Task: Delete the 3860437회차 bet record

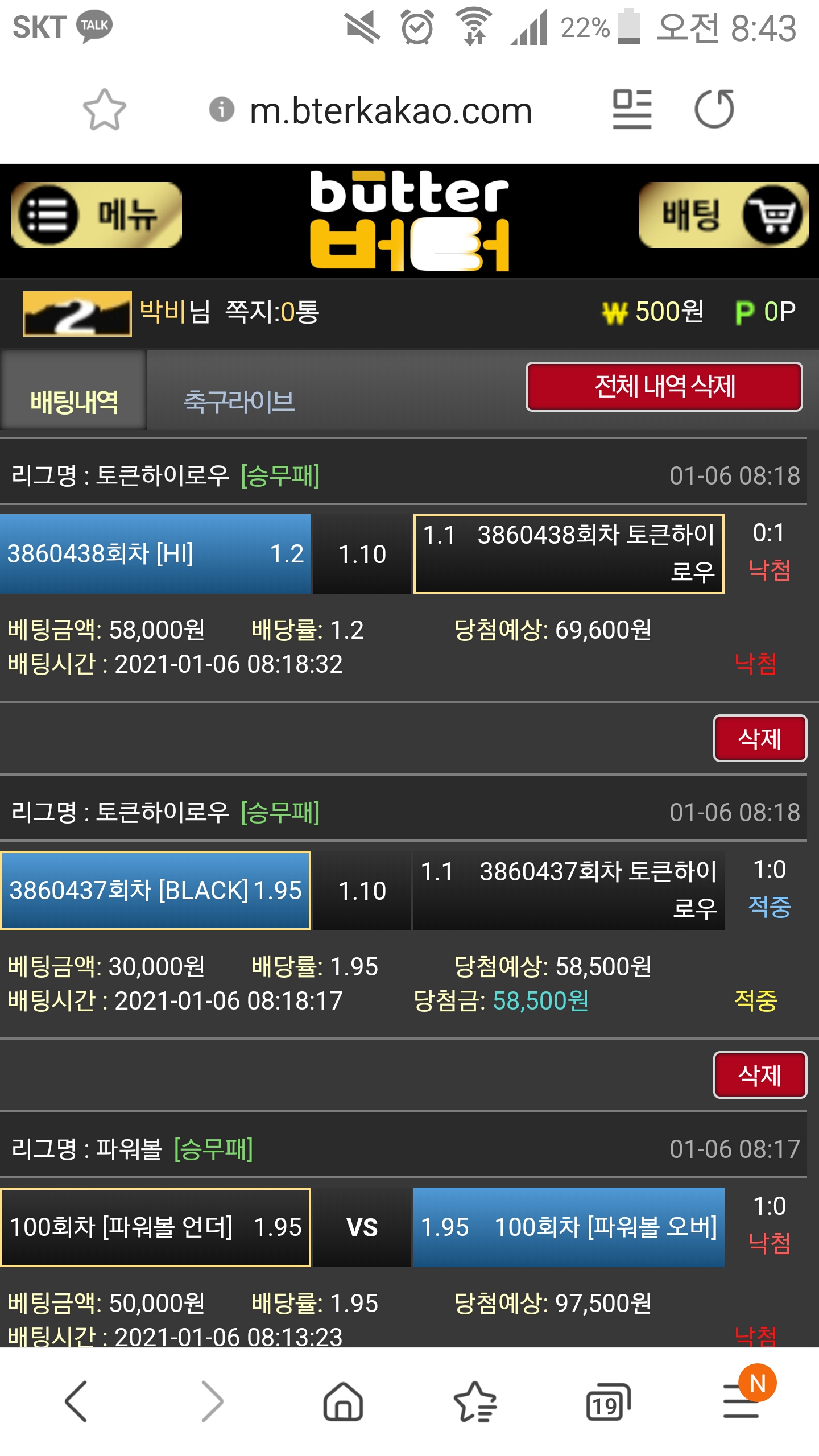Action: [759, 1075]
